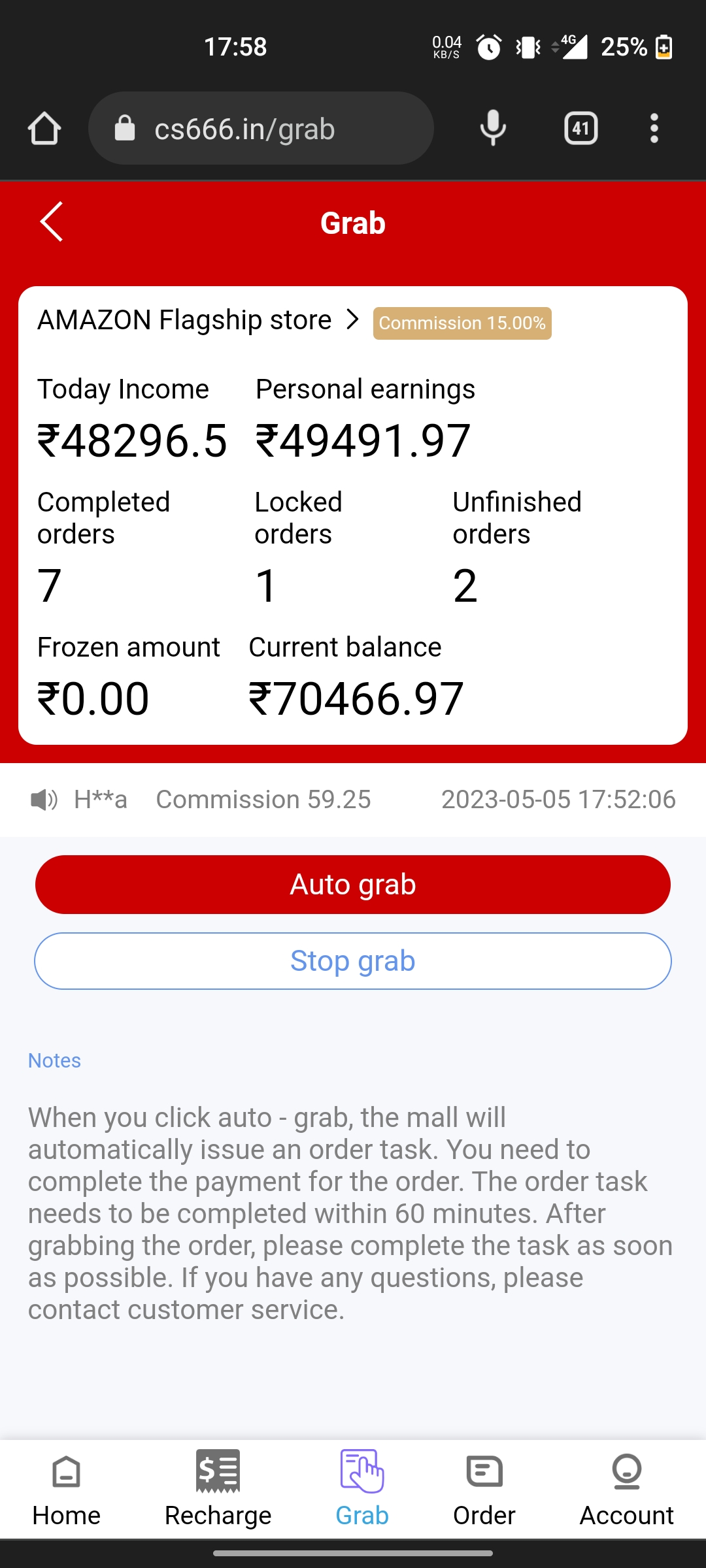Screen dimensions: 706x1568
Task: Go back using the Grab header arrow
Action: pyautogui.click(x=51, y=222)
